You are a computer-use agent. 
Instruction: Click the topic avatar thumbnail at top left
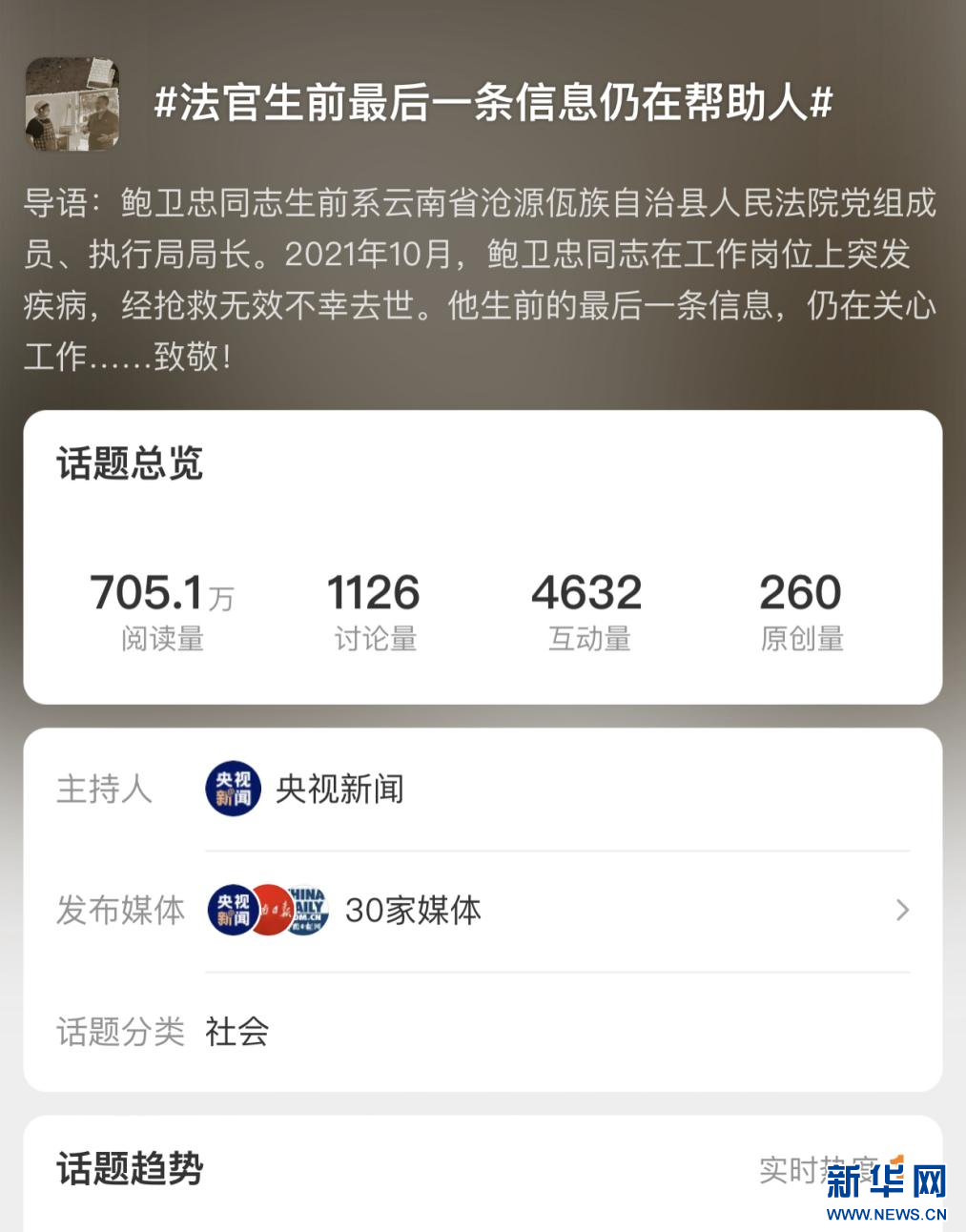(76, 103)
